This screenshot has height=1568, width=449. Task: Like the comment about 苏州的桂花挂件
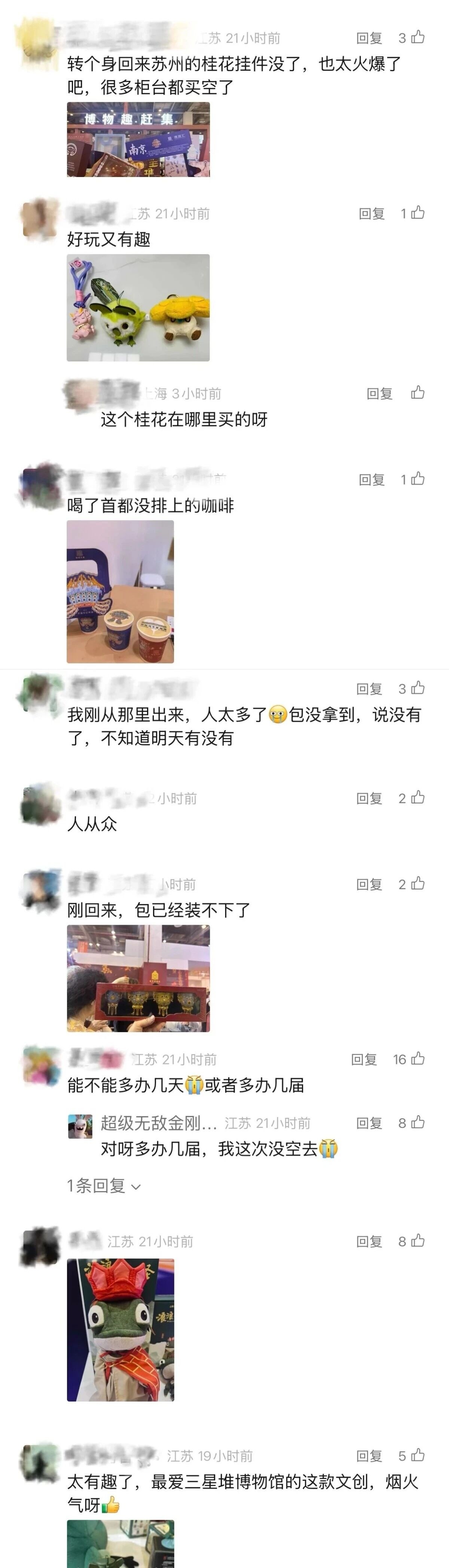417,38
